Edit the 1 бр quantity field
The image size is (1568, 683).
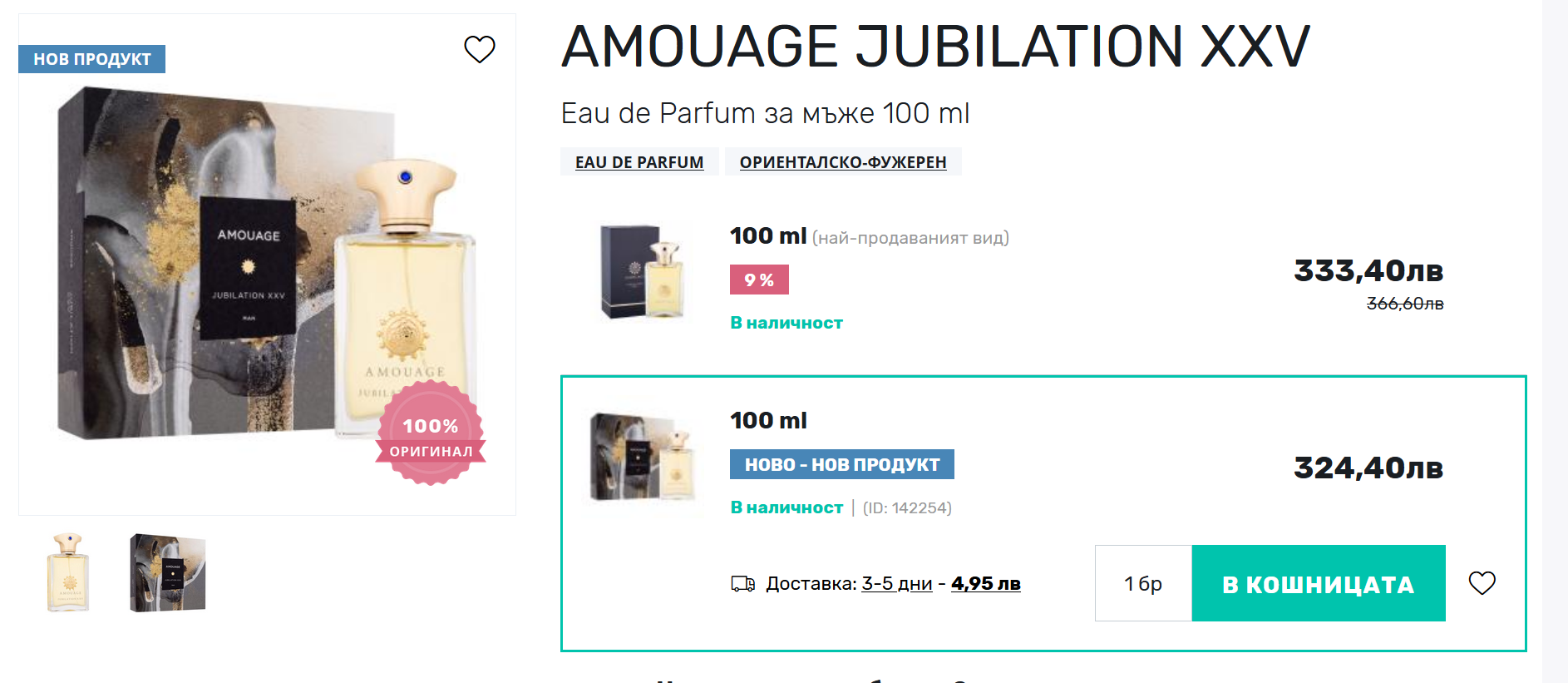pyautogui.click(x=1142, y=583)
